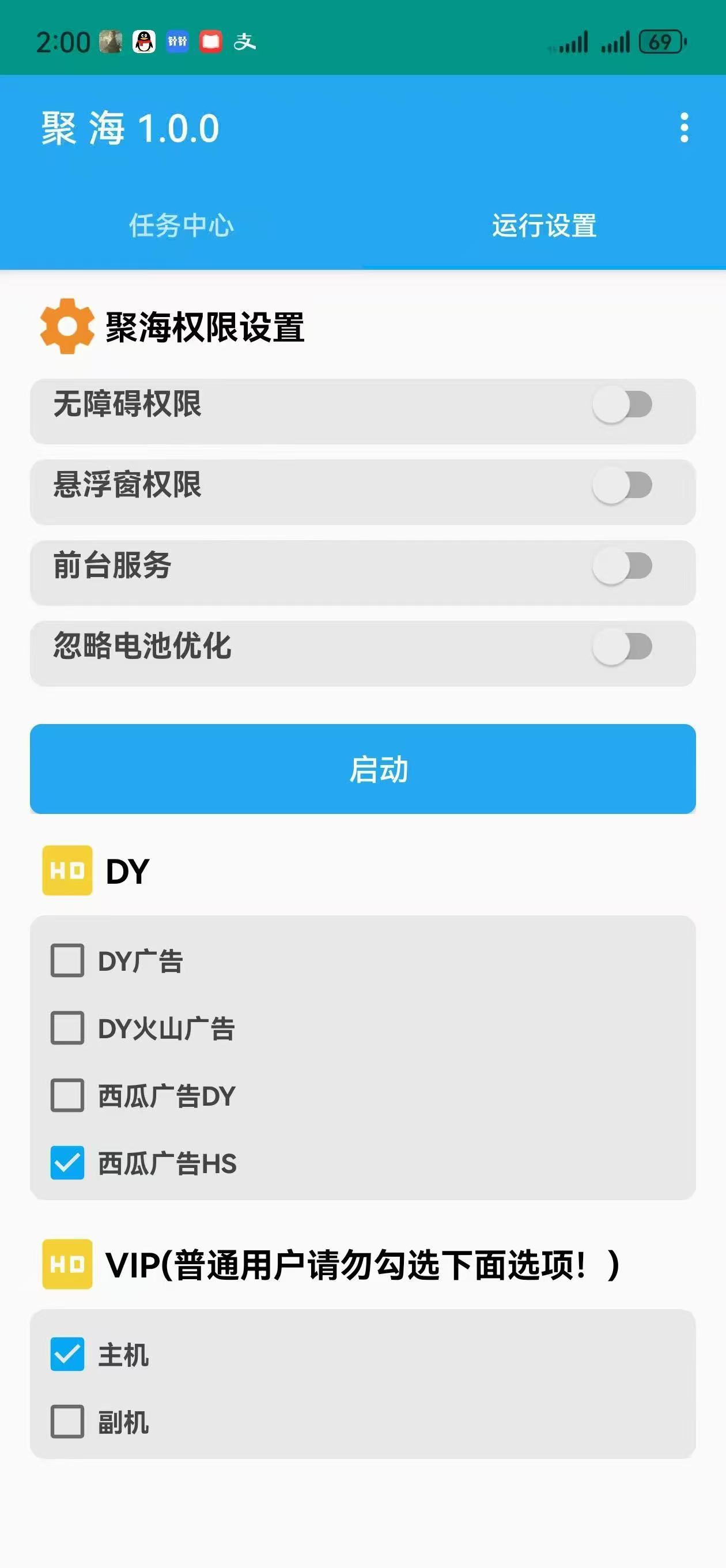Enable 忽略电池优化 switch
This screenshot has width=726, height=1568.
pos(622,646)
